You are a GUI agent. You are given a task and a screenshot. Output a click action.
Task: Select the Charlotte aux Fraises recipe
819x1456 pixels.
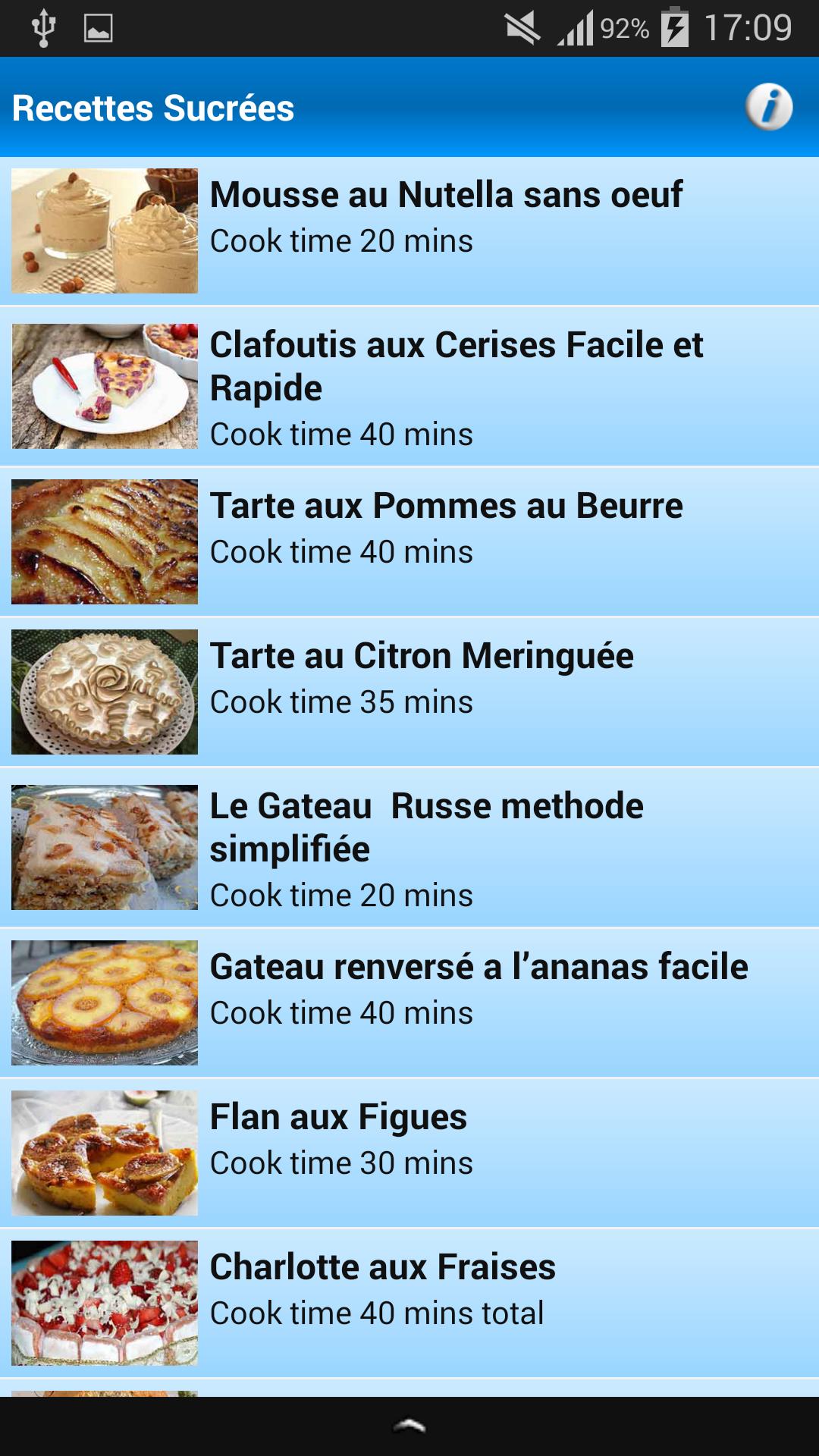click(x=382, y=1268)
